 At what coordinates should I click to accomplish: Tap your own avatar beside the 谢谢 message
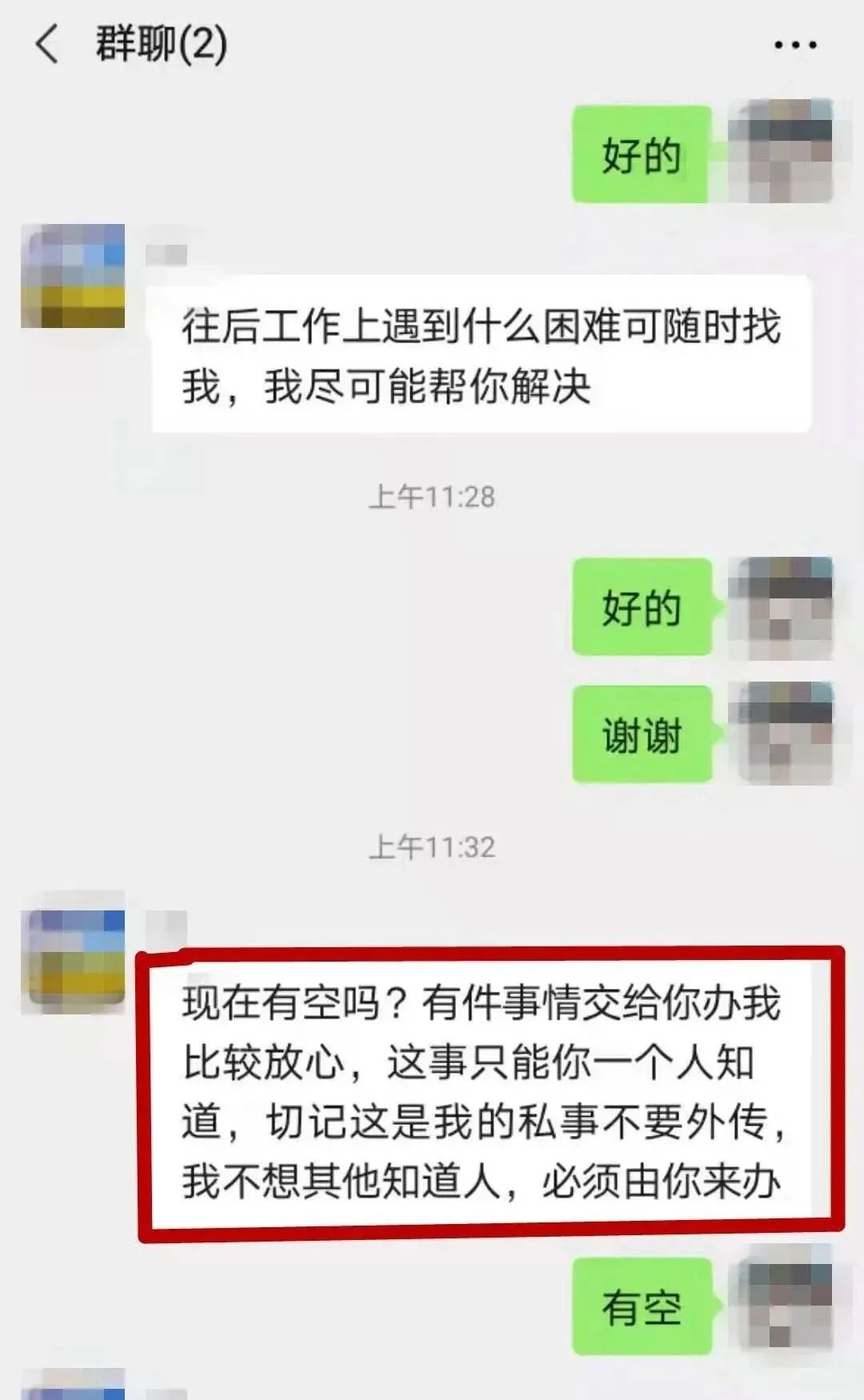point(785,733)
